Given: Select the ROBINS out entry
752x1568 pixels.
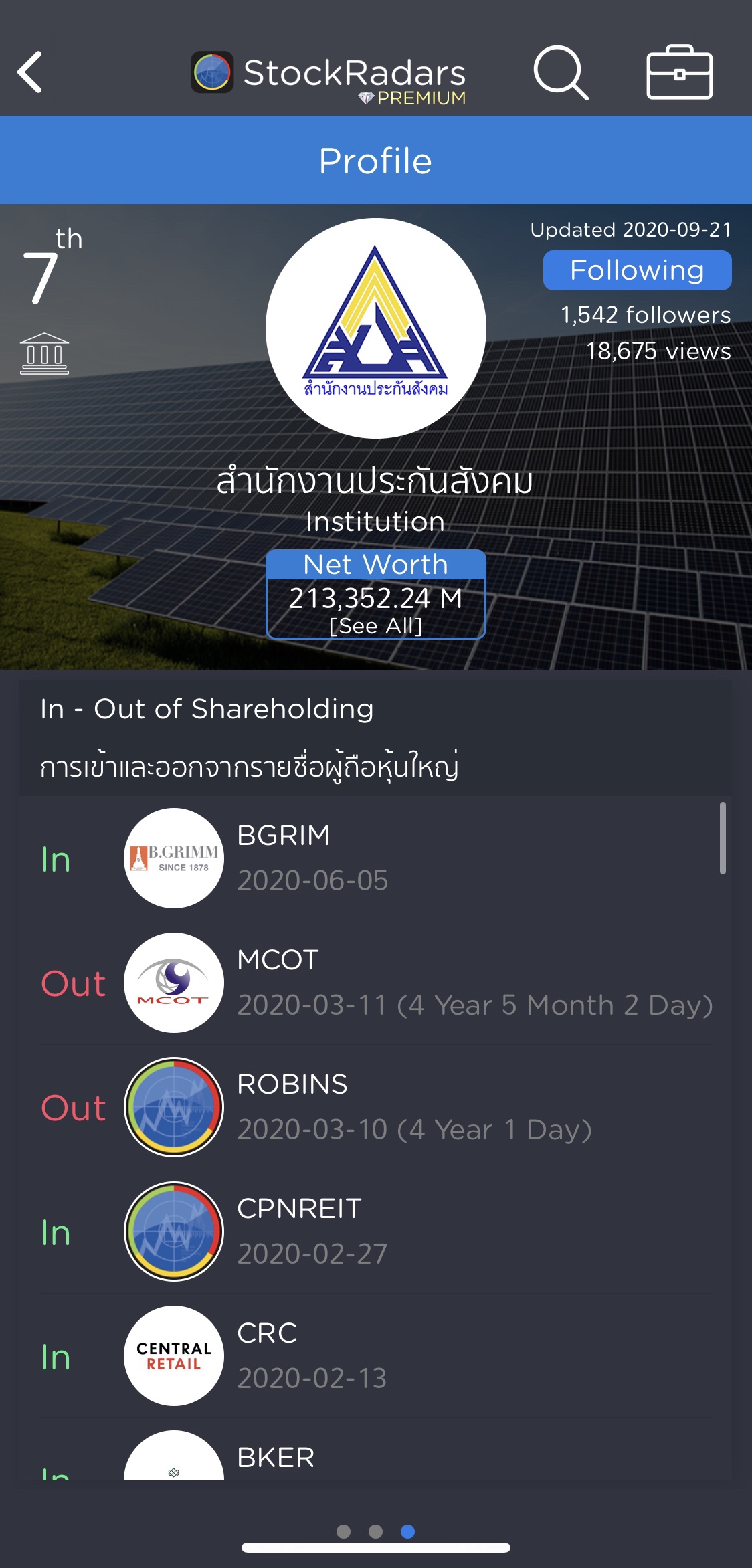Looking at the screenshot, I should pyautogui.click(x=375, y=1107).
